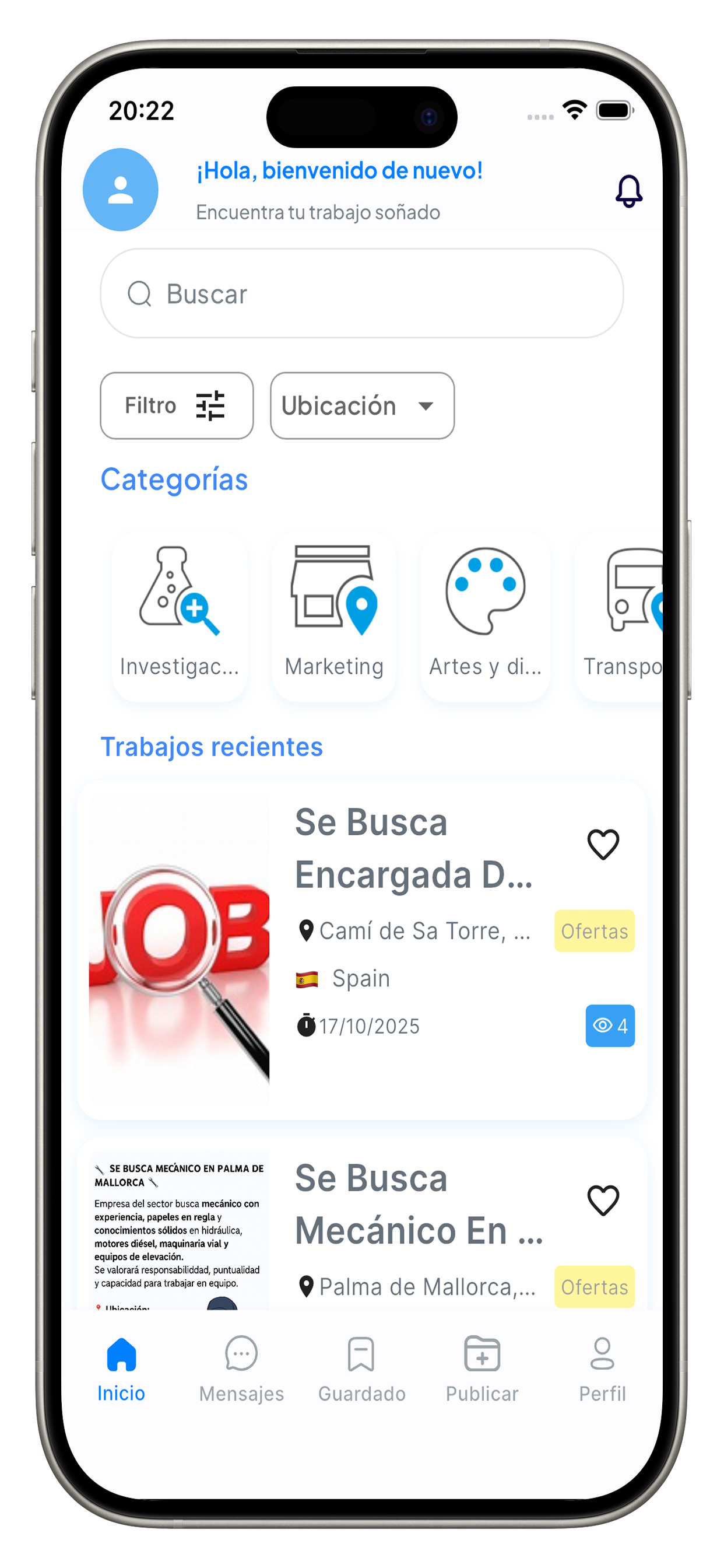Tap the profile avatar icon
The height and width of the screenshot is (1568, 724).
[121, 190]
